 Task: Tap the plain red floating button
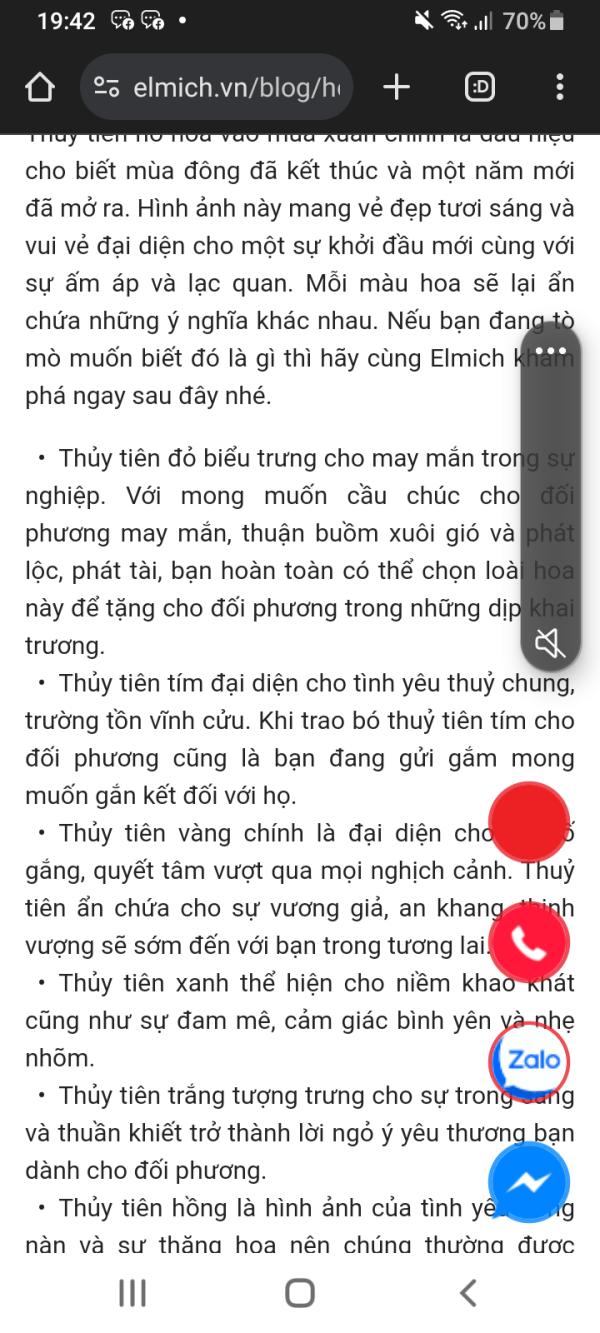coord(529,823)
